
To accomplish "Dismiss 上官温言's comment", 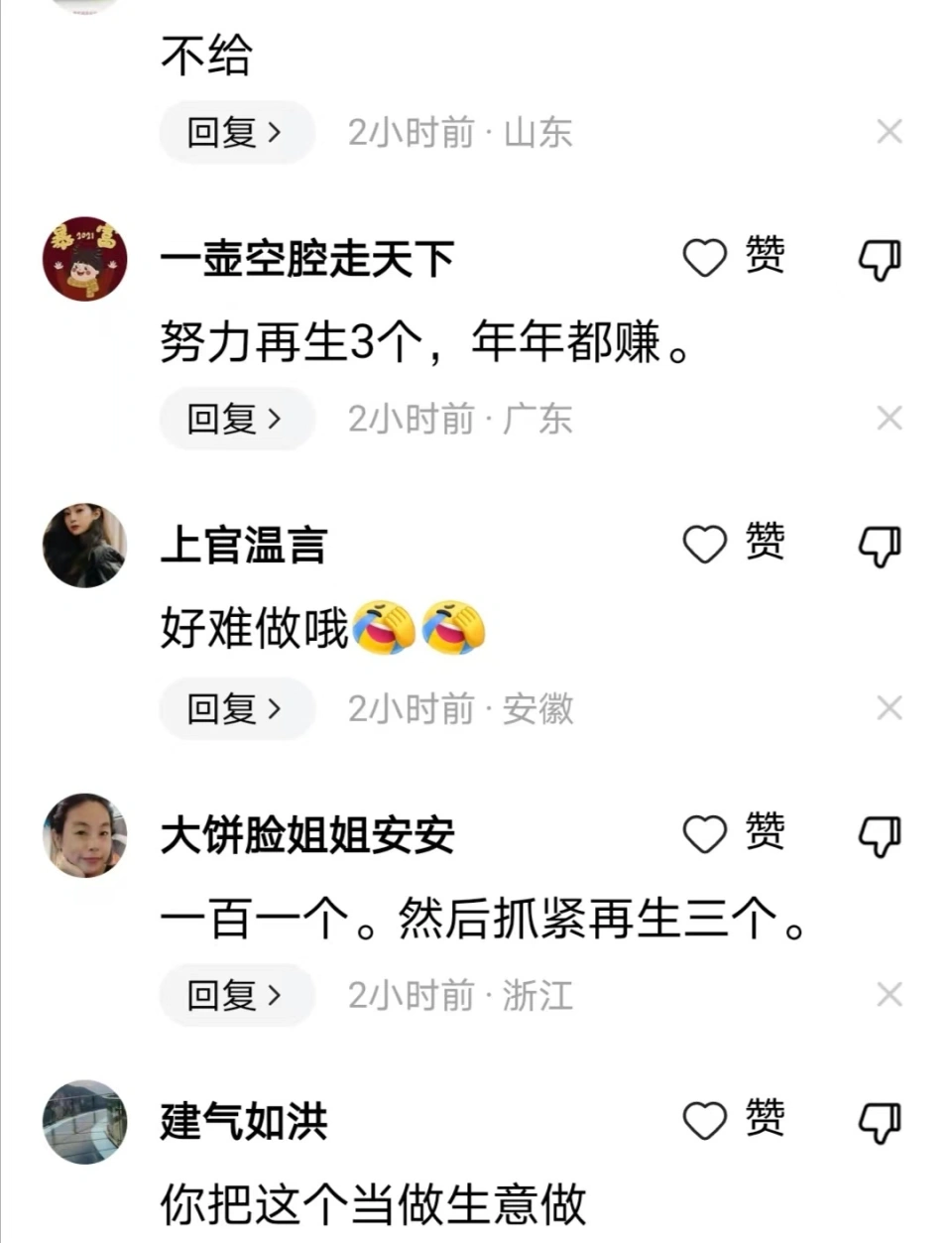I will pyautogui.click(x=890, y=708).
